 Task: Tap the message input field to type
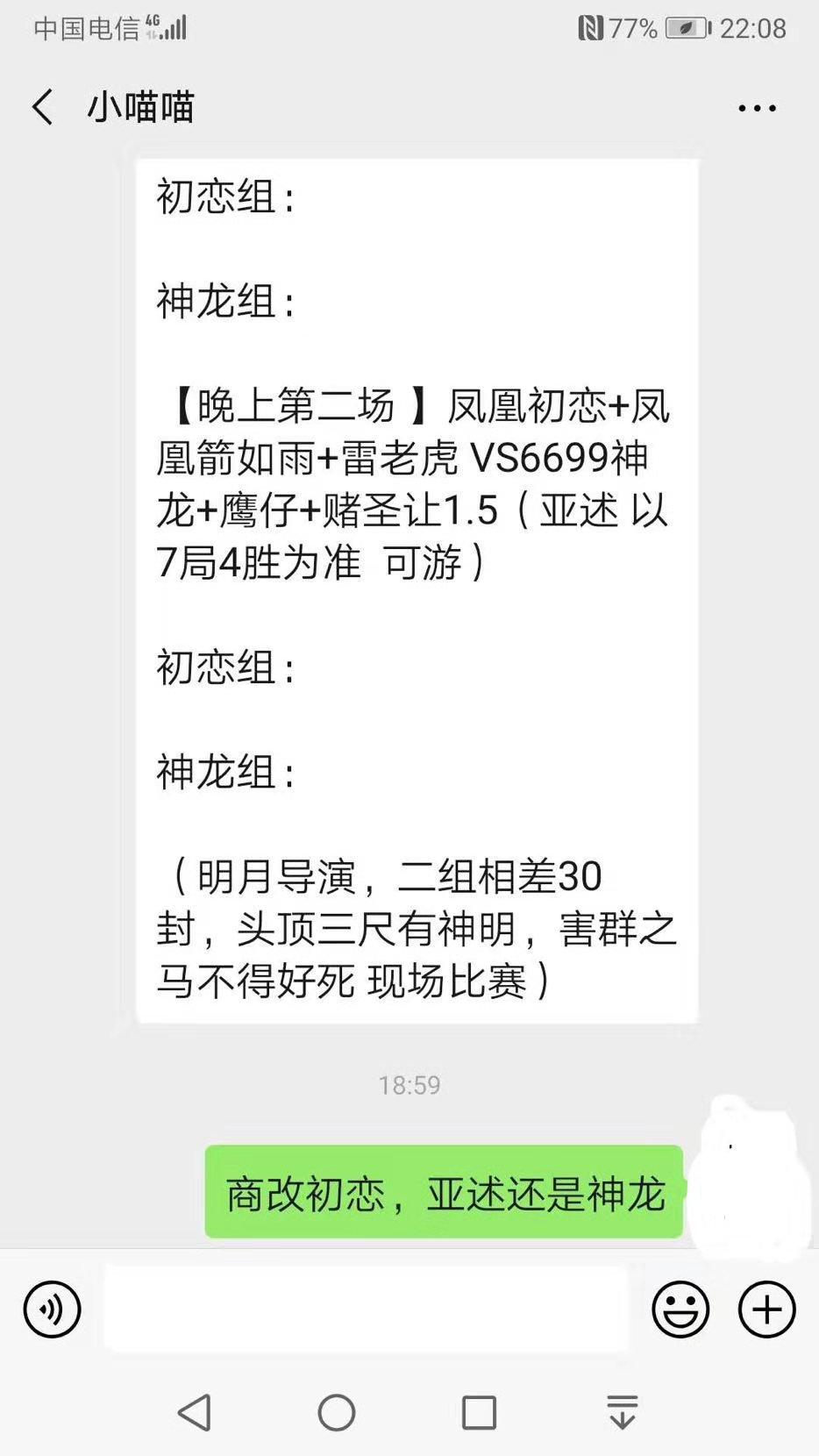364,1309
